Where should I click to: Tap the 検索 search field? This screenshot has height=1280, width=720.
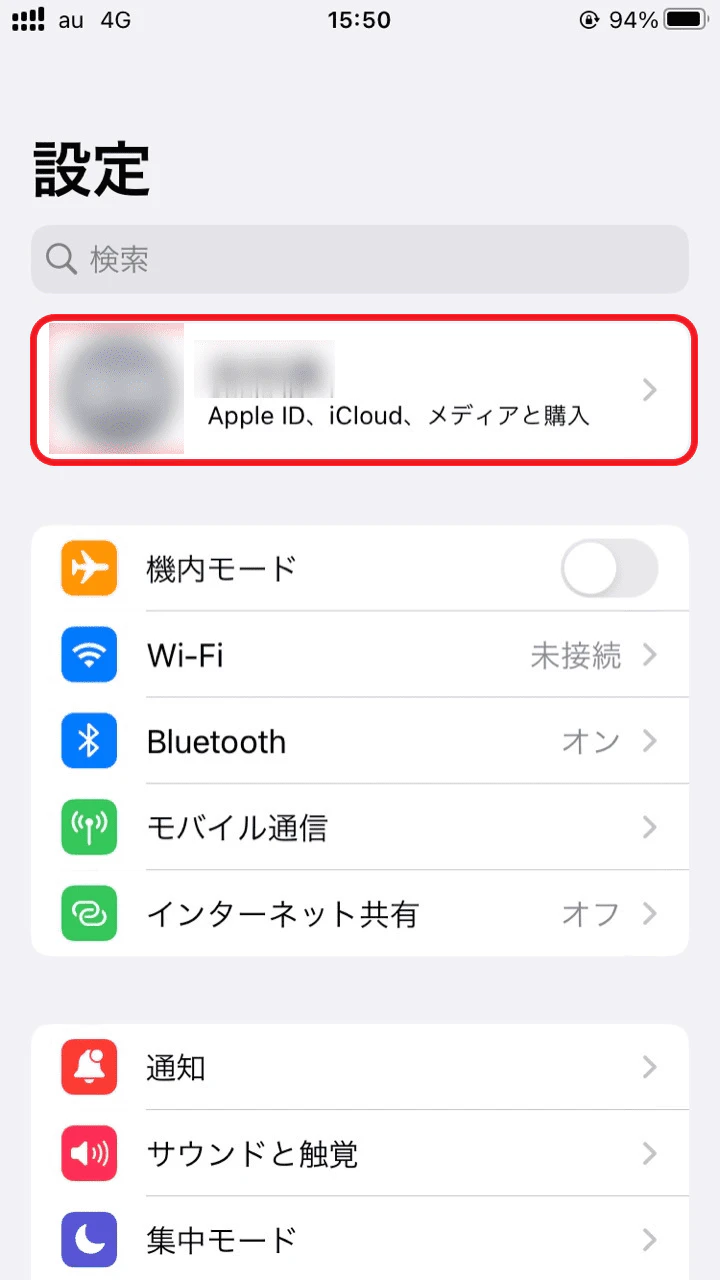click(x=360, y=260)
